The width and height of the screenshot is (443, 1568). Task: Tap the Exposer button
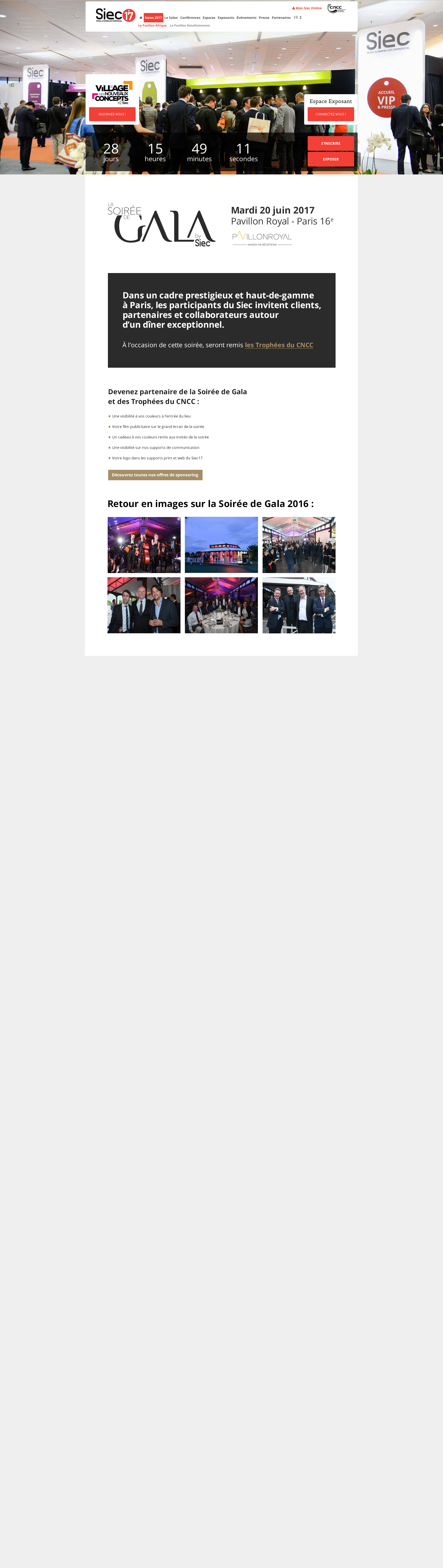(330, 159)
